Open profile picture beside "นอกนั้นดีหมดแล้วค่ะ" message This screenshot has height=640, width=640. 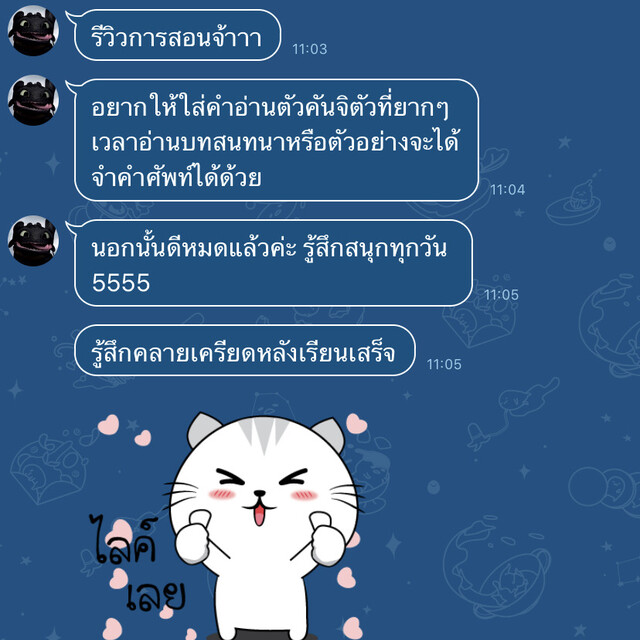point(33,241)
